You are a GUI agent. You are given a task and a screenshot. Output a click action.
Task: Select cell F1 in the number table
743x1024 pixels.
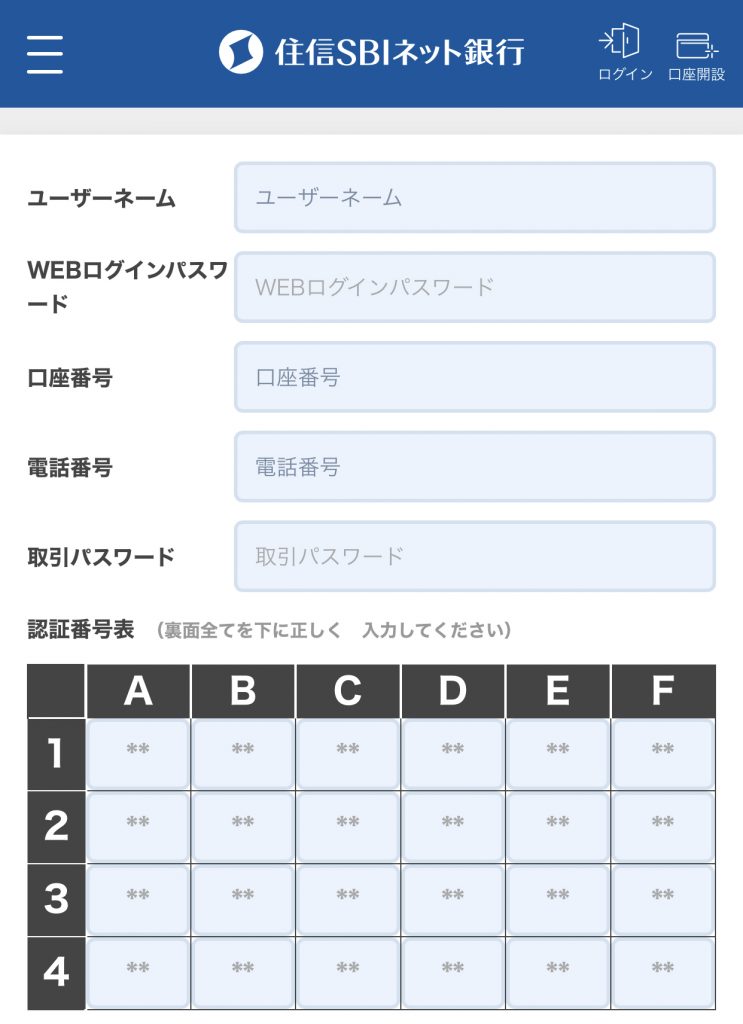(x=663, y=754)
